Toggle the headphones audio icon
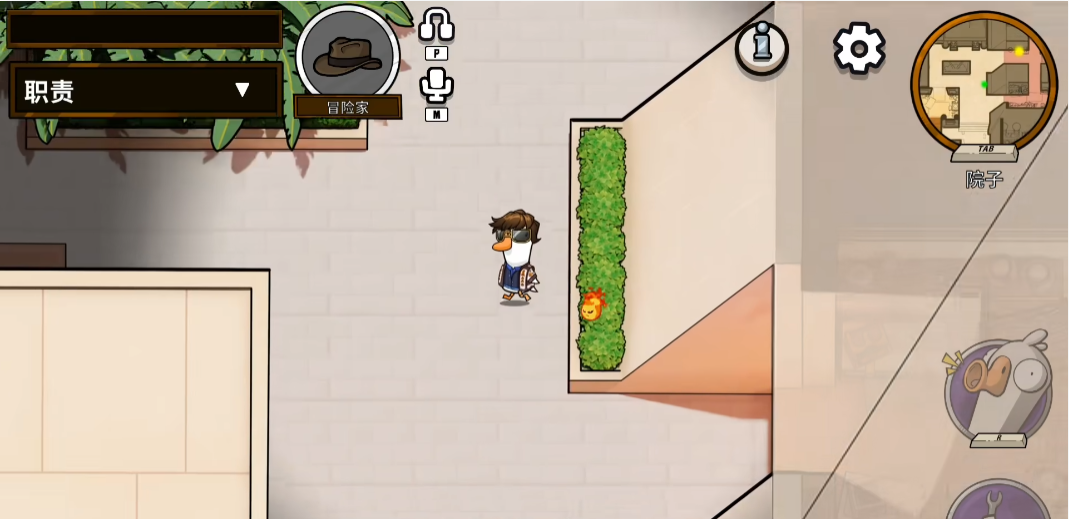 click(x=436, y=25)
